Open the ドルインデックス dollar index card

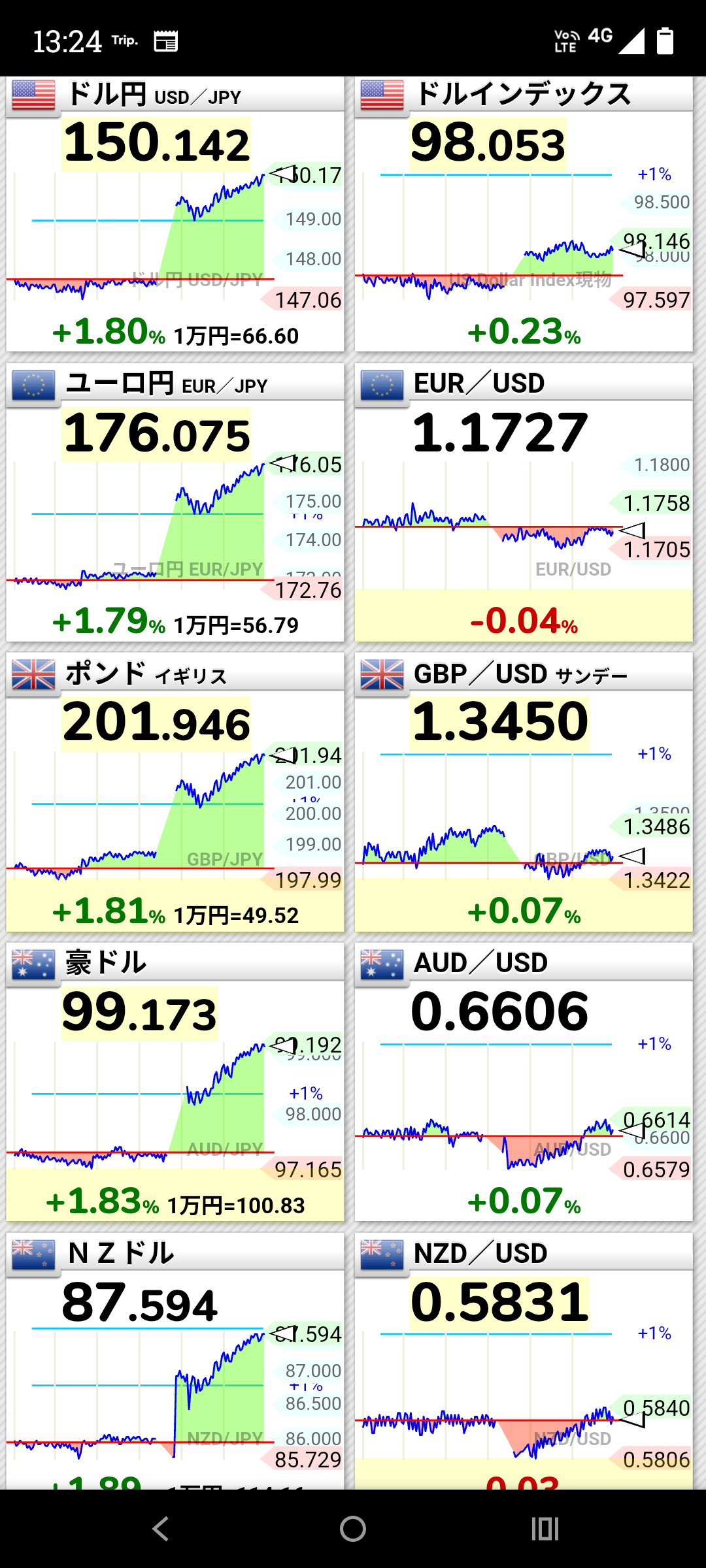pyautogui.click(x=523, y=216)
